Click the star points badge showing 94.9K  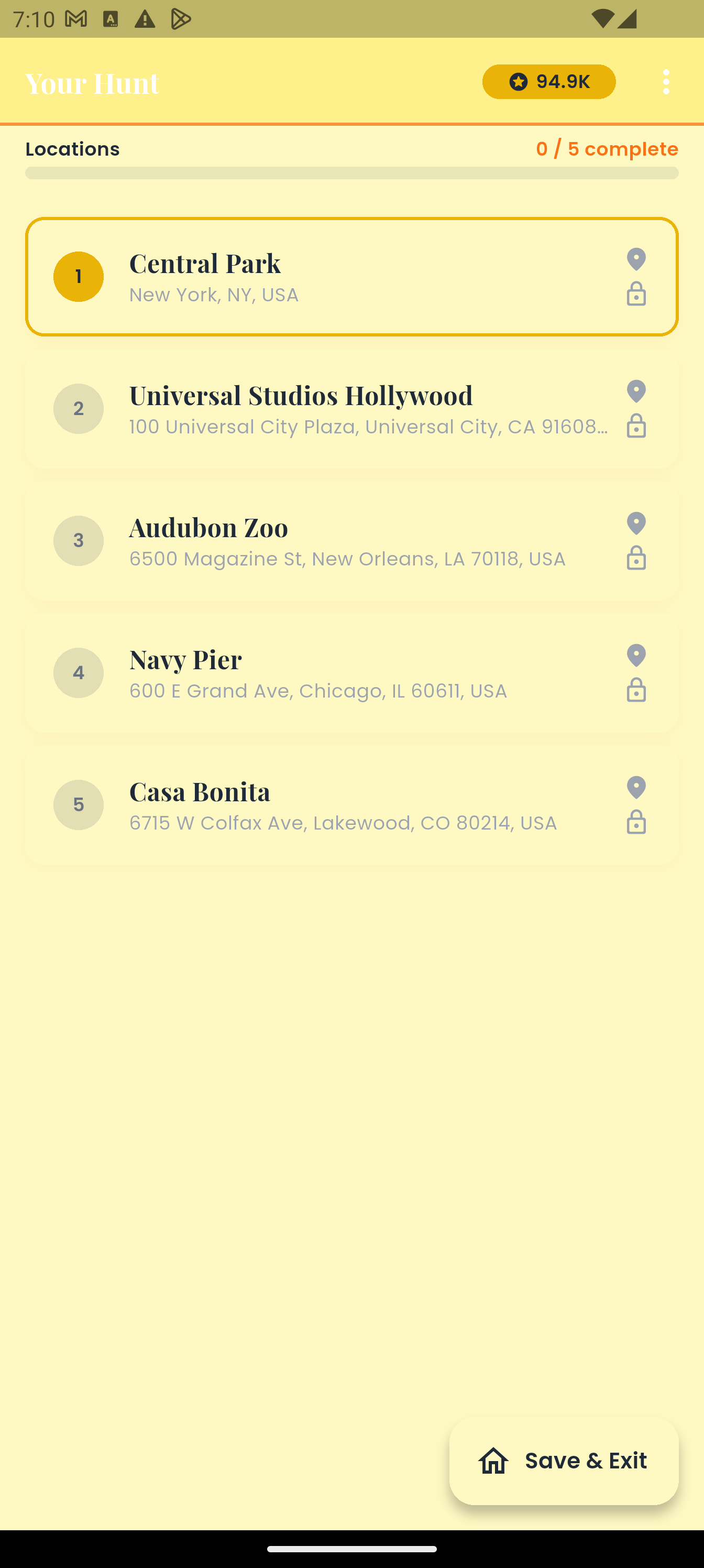click(x=548, y=81)
